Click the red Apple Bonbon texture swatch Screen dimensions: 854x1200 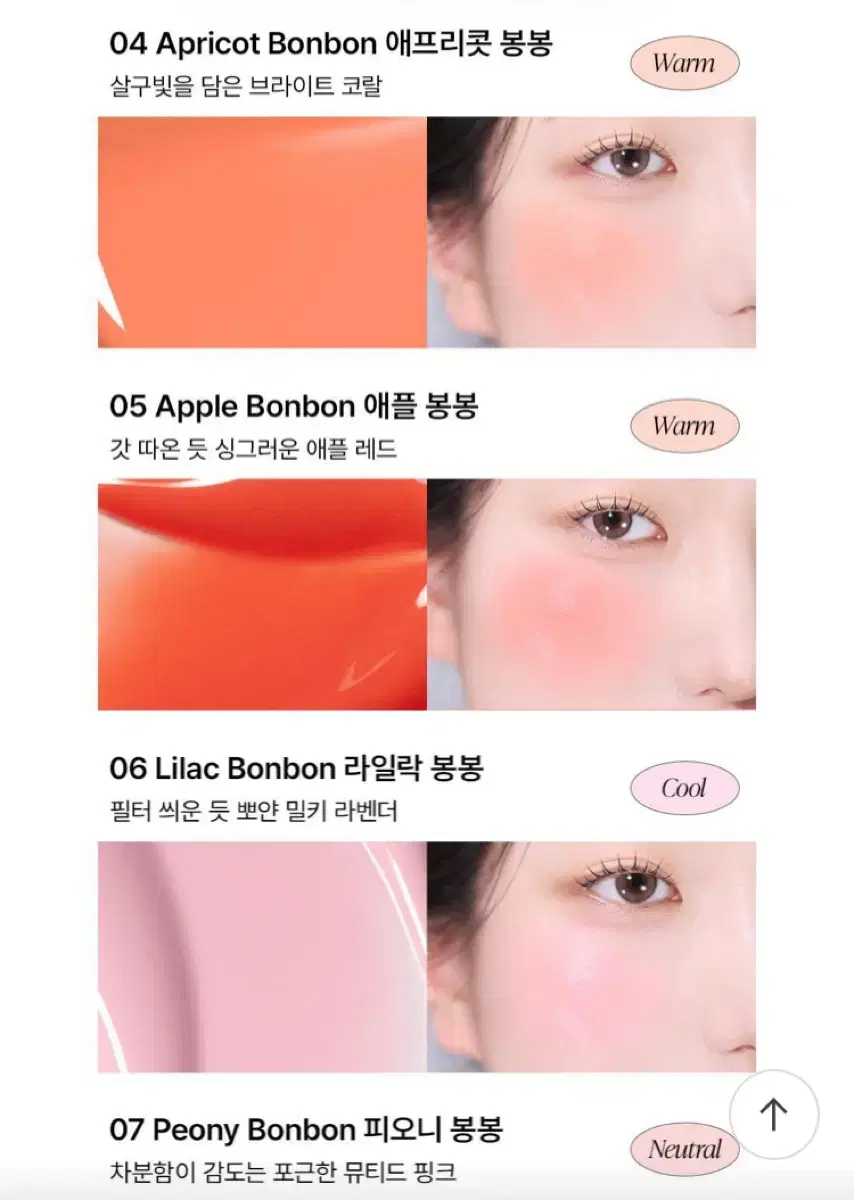coord(260,595)
